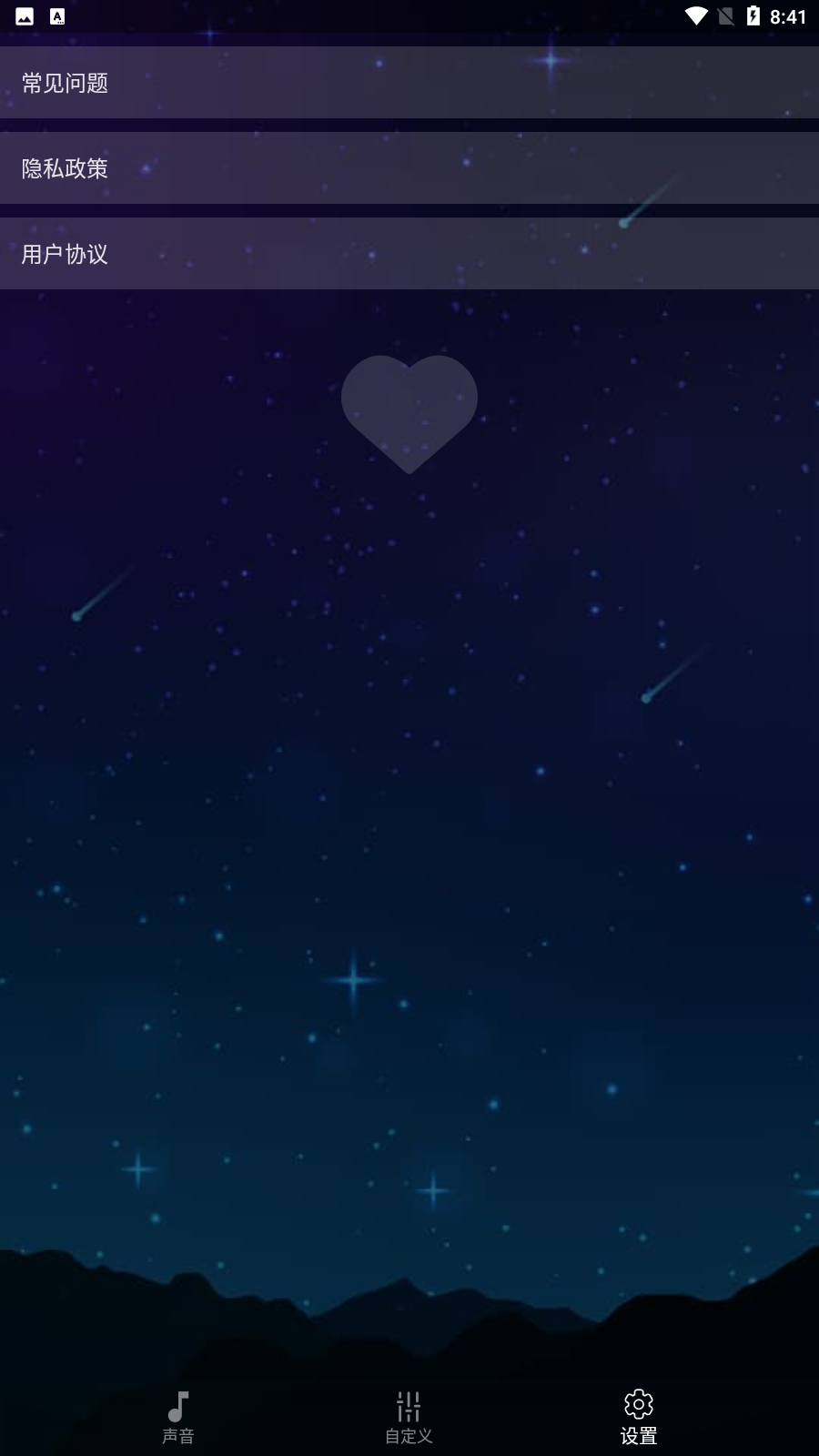819x1456 pixels.
Task: Select the 设置 tab
Action: click(x=639, y=1418)
